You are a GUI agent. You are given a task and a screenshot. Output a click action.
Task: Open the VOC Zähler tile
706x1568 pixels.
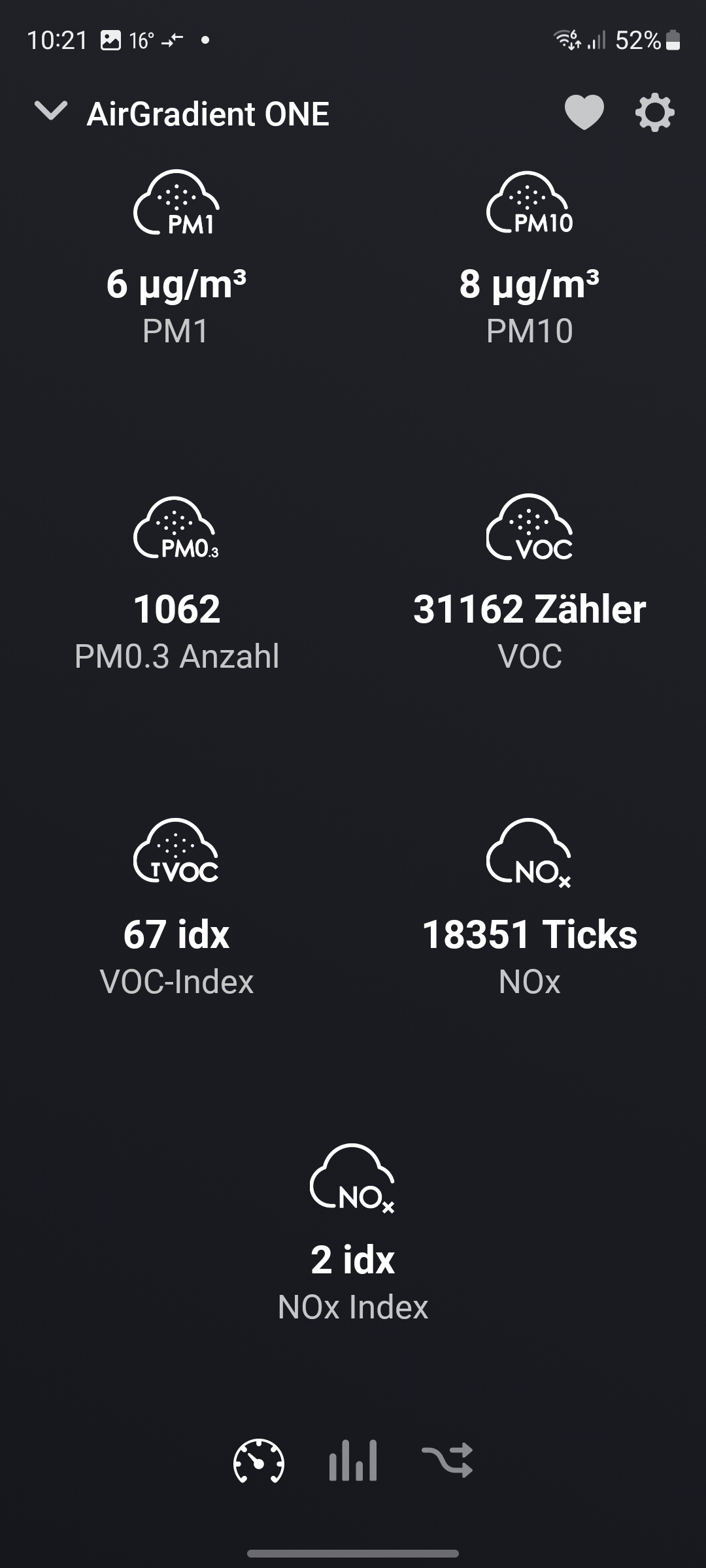529,583
